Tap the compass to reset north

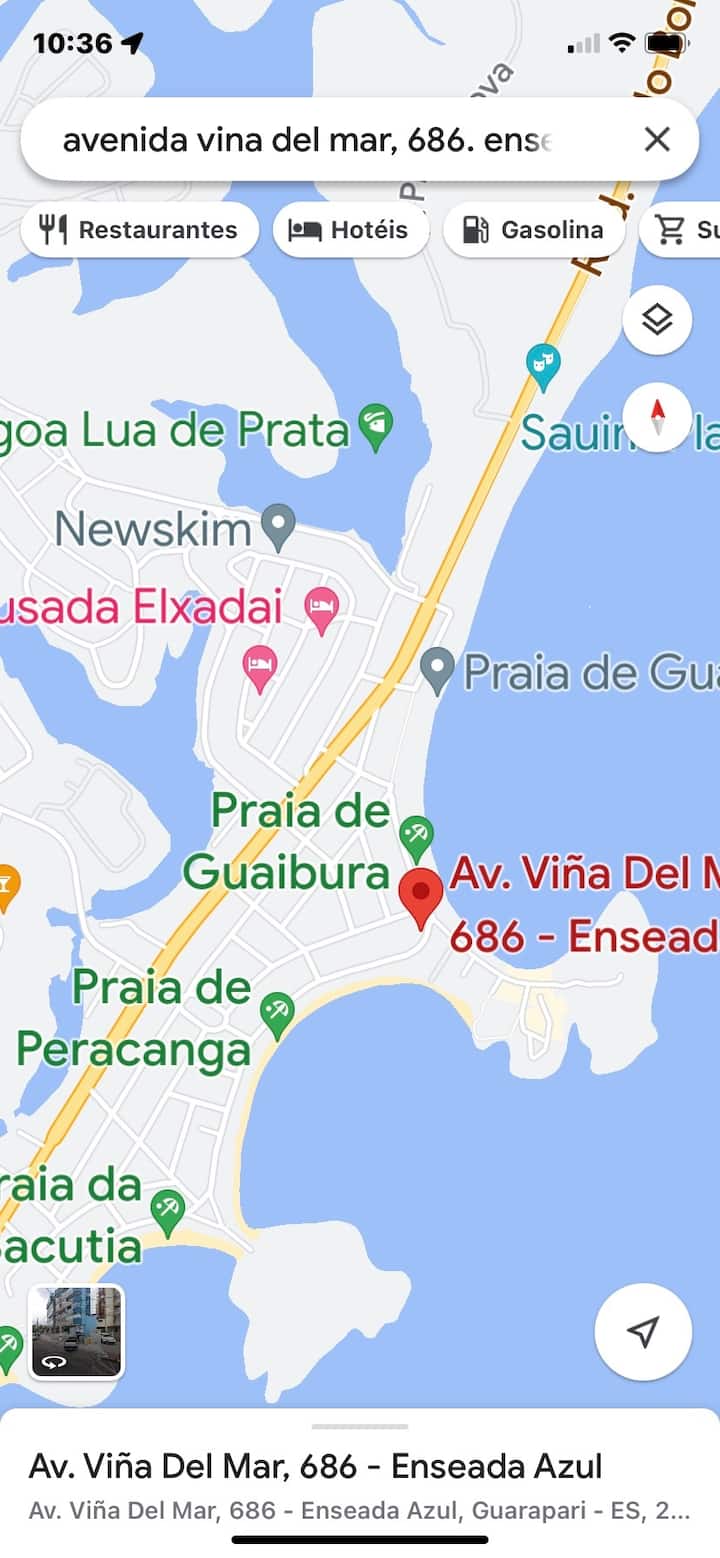(657, 416)
